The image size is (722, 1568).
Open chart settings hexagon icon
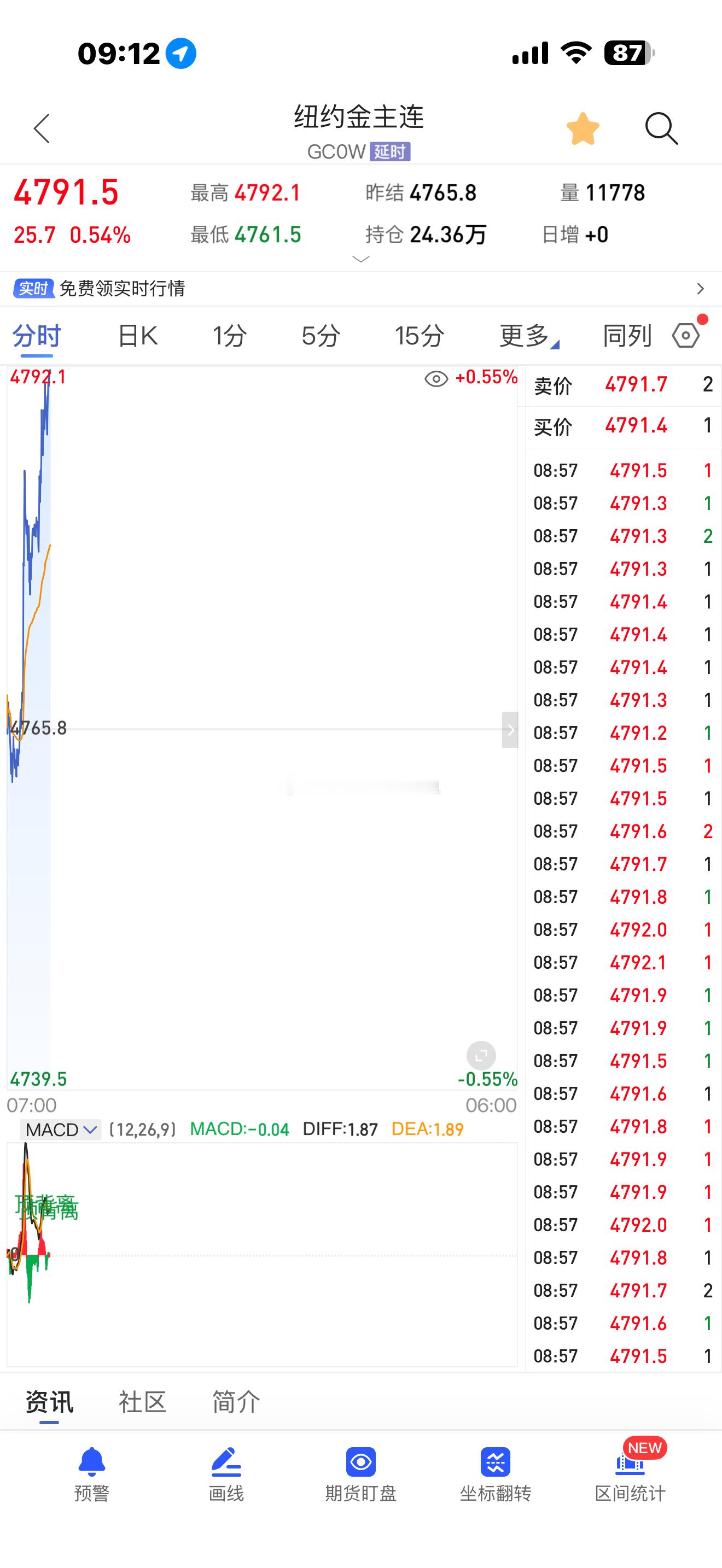686,335
